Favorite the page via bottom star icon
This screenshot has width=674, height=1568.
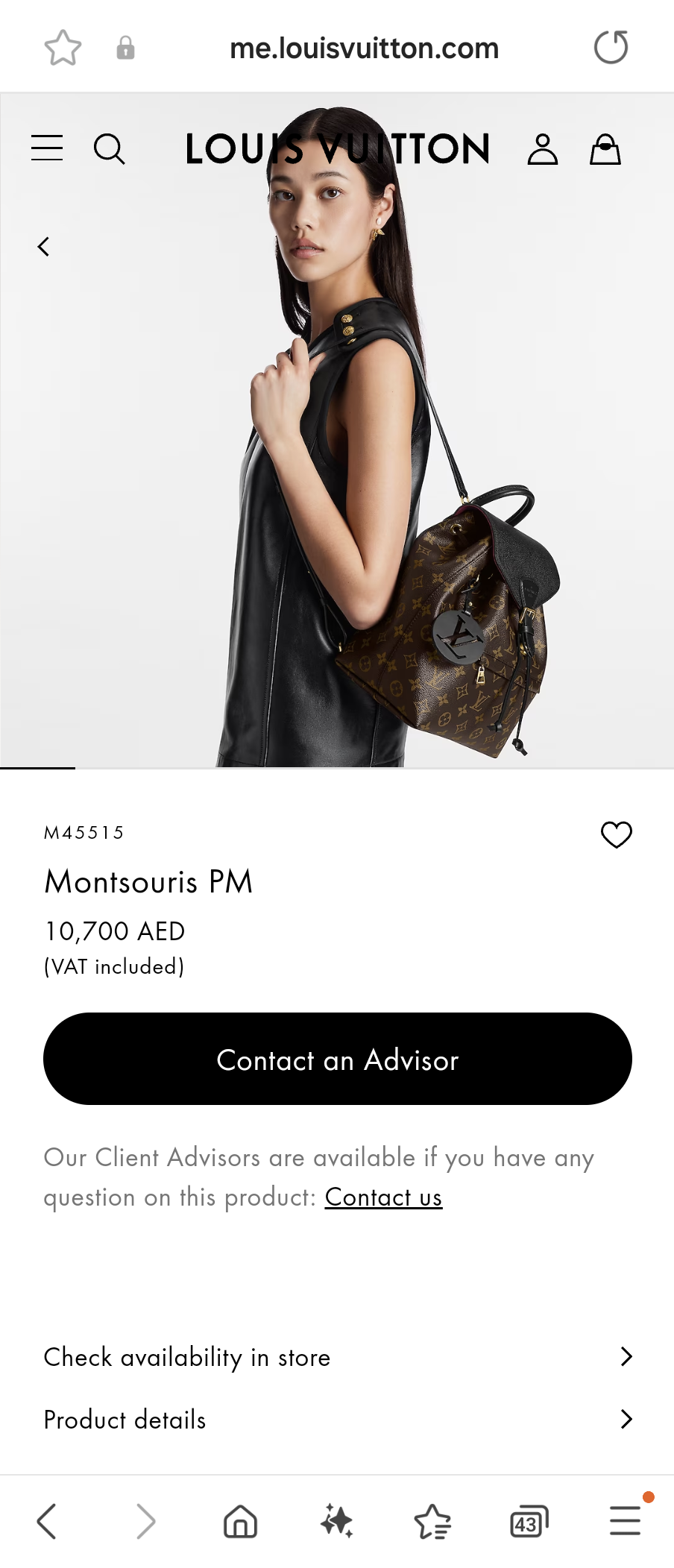432,1521
